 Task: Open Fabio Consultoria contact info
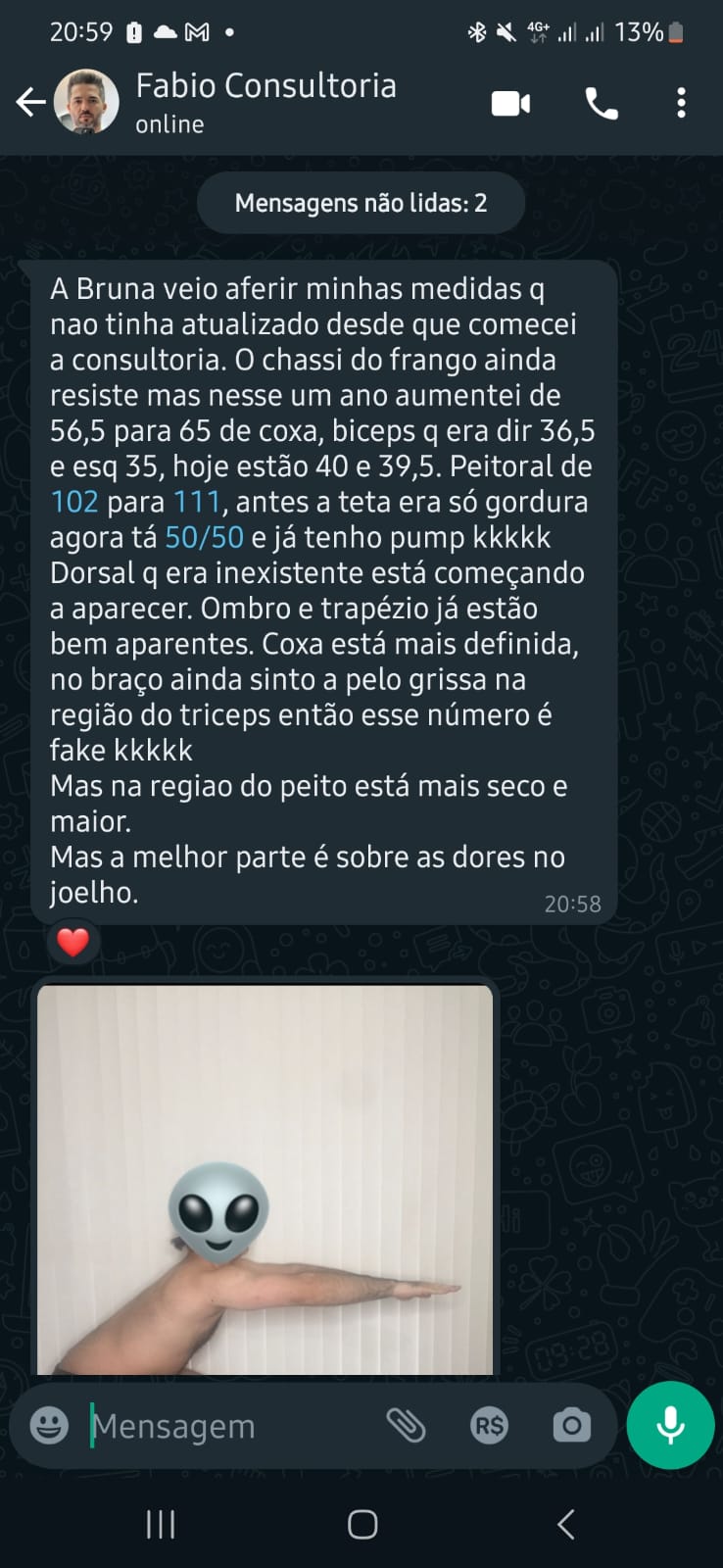click(265, 101)
